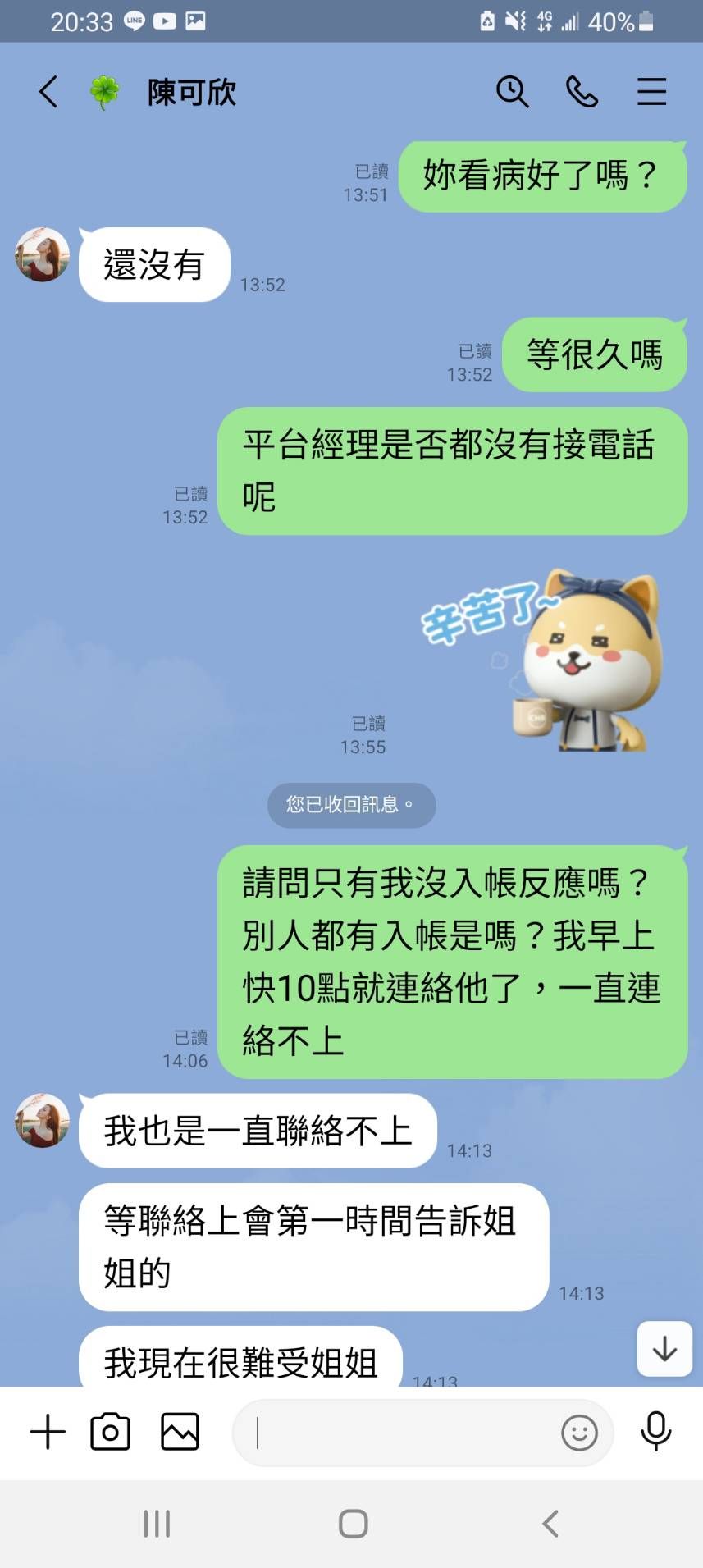Start a voice call with 陳可欣
The image size is (703, 1568).
582,92
